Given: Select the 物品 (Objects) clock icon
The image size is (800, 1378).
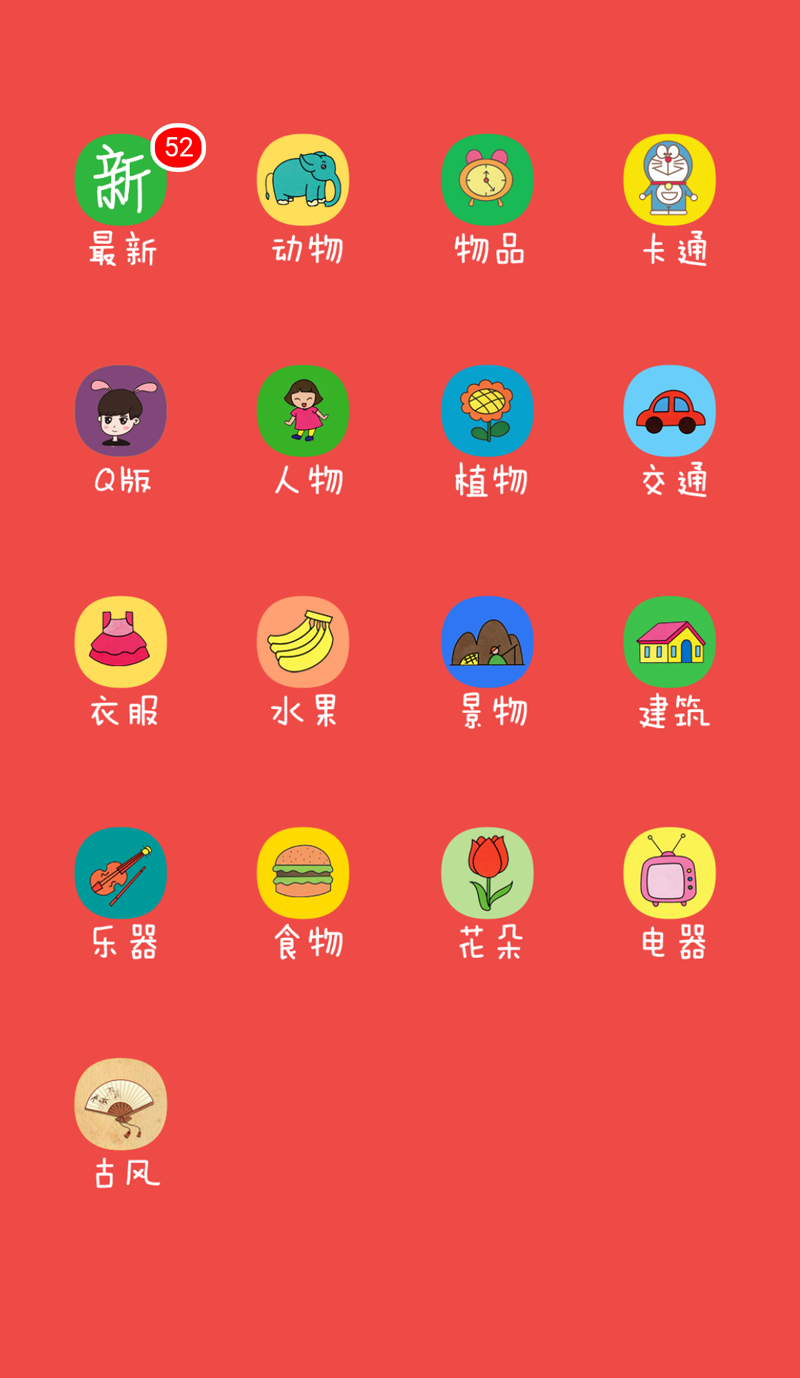Looking at the screenshot, I should tap(487, 180).
